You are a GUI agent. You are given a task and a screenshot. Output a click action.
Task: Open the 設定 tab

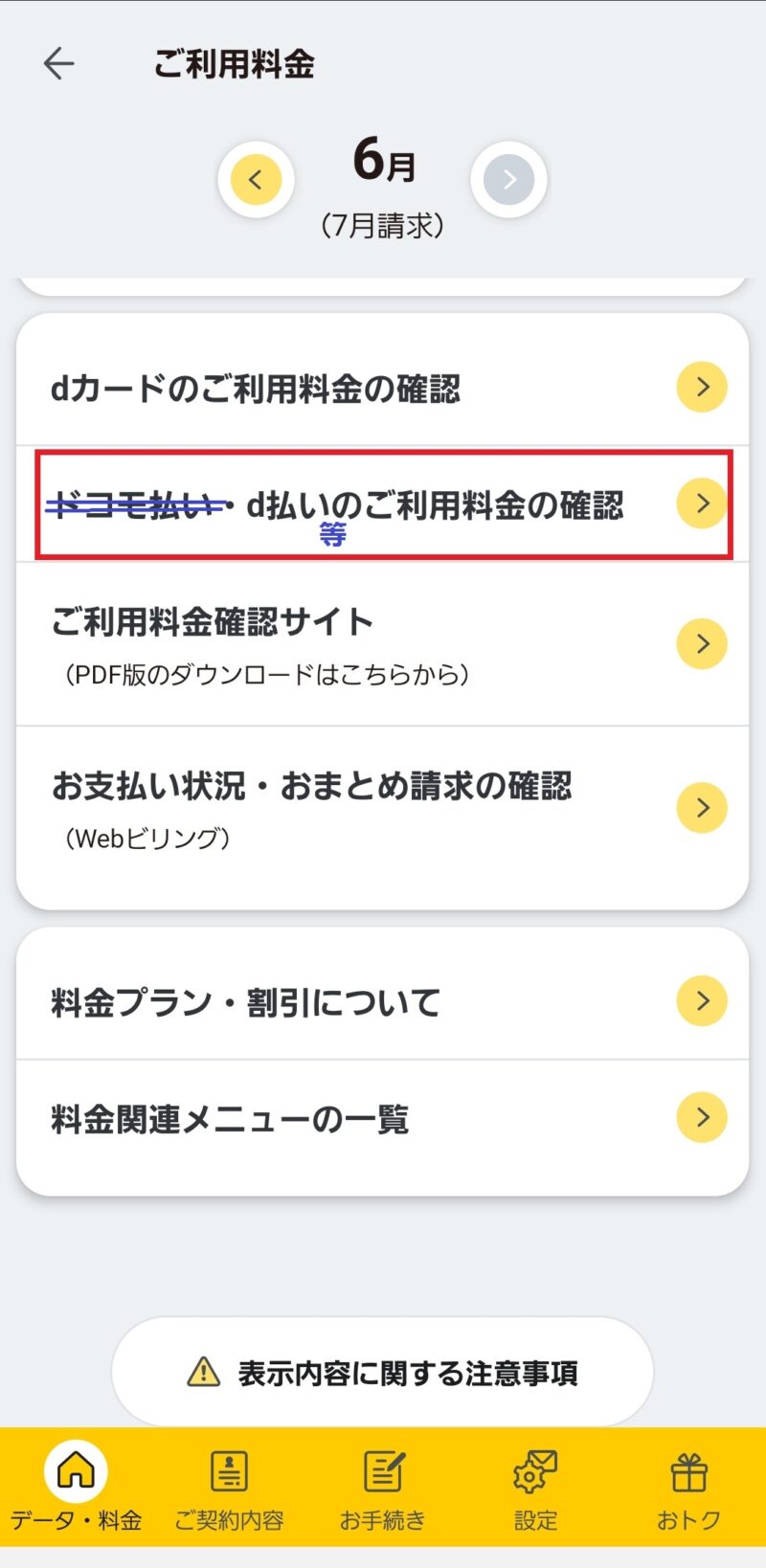(x=535, y=1489)
